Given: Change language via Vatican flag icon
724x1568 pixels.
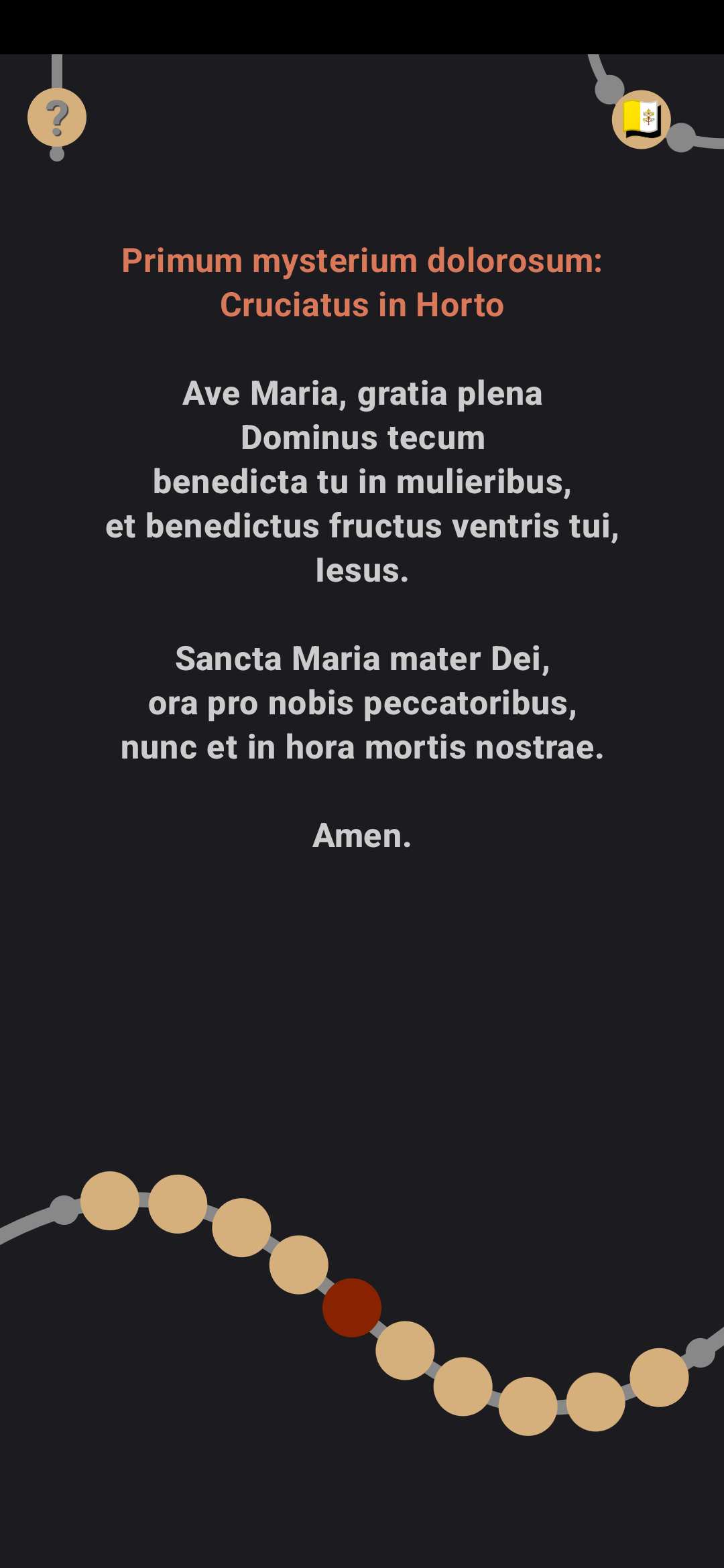Looking at the screenshot, I should click(x=642, y=119).
